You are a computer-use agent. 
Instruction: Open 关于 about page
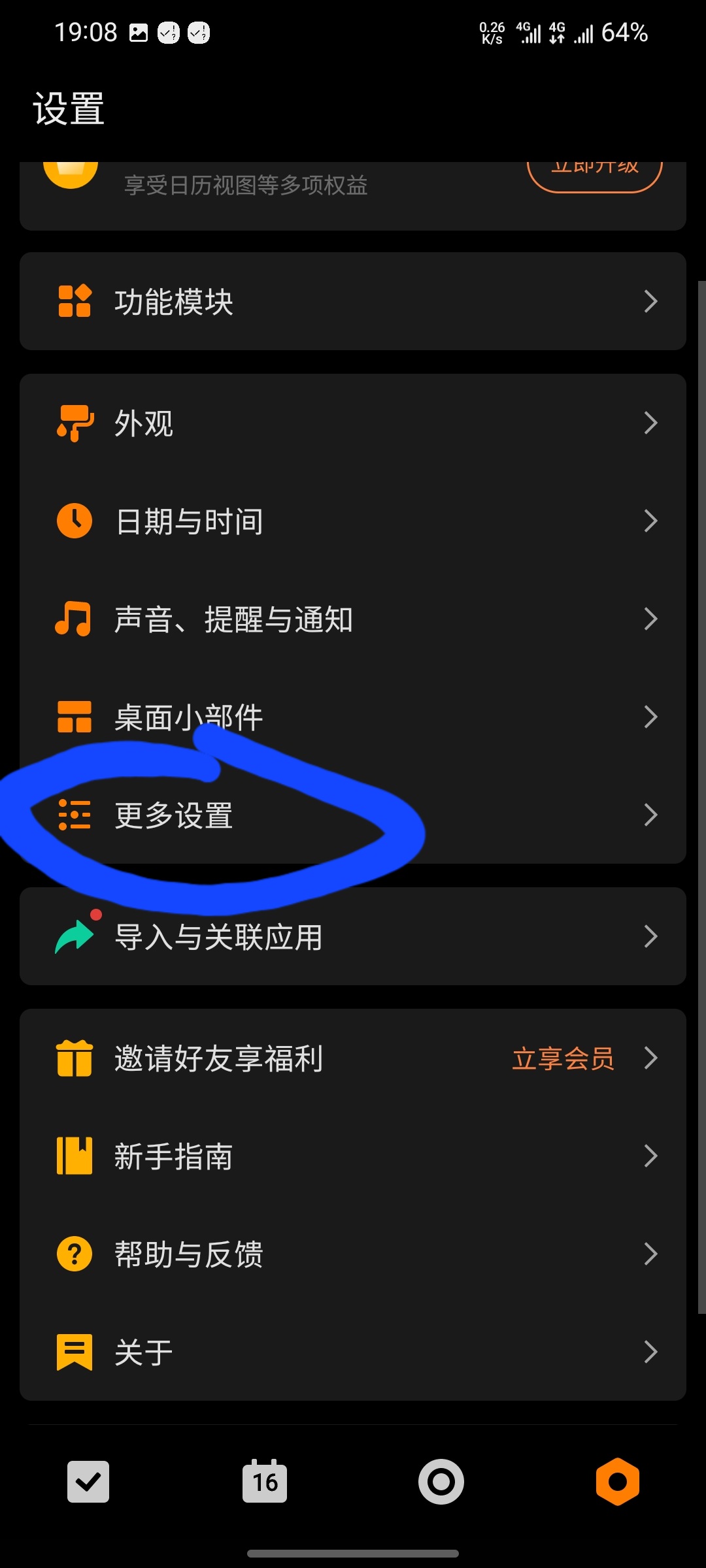point(353,1352)
